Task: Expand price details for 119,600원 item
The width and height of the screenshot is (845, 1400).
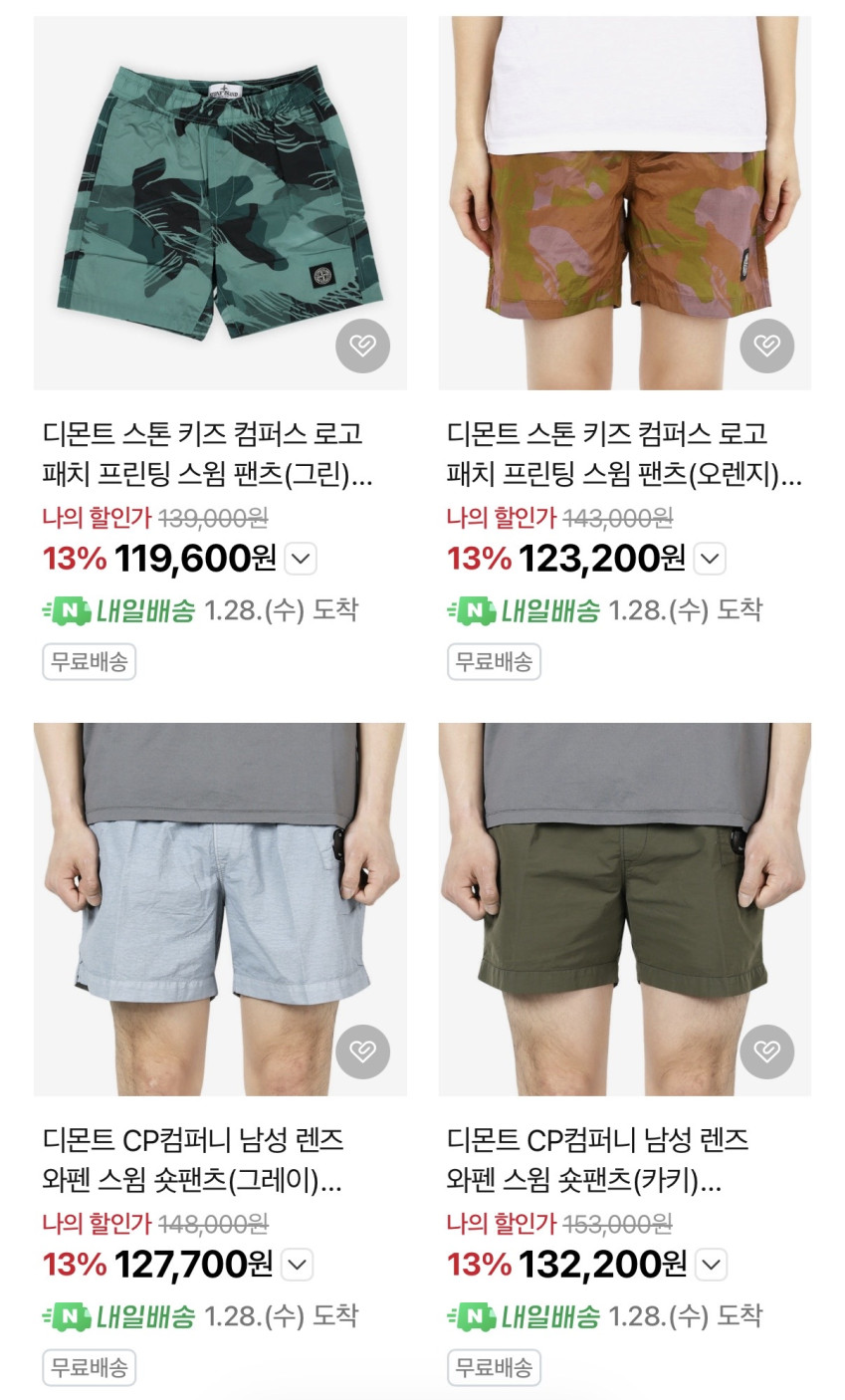Action: point(301,560)
